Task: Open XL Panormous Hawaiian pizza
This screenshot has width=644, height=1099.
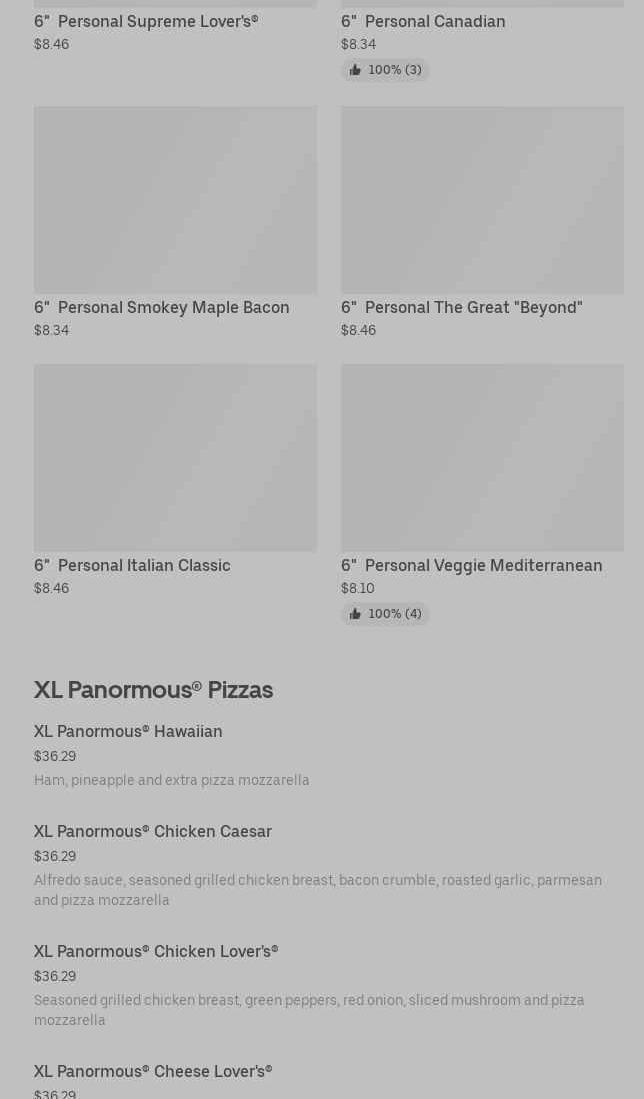Action: click(129, 732)
